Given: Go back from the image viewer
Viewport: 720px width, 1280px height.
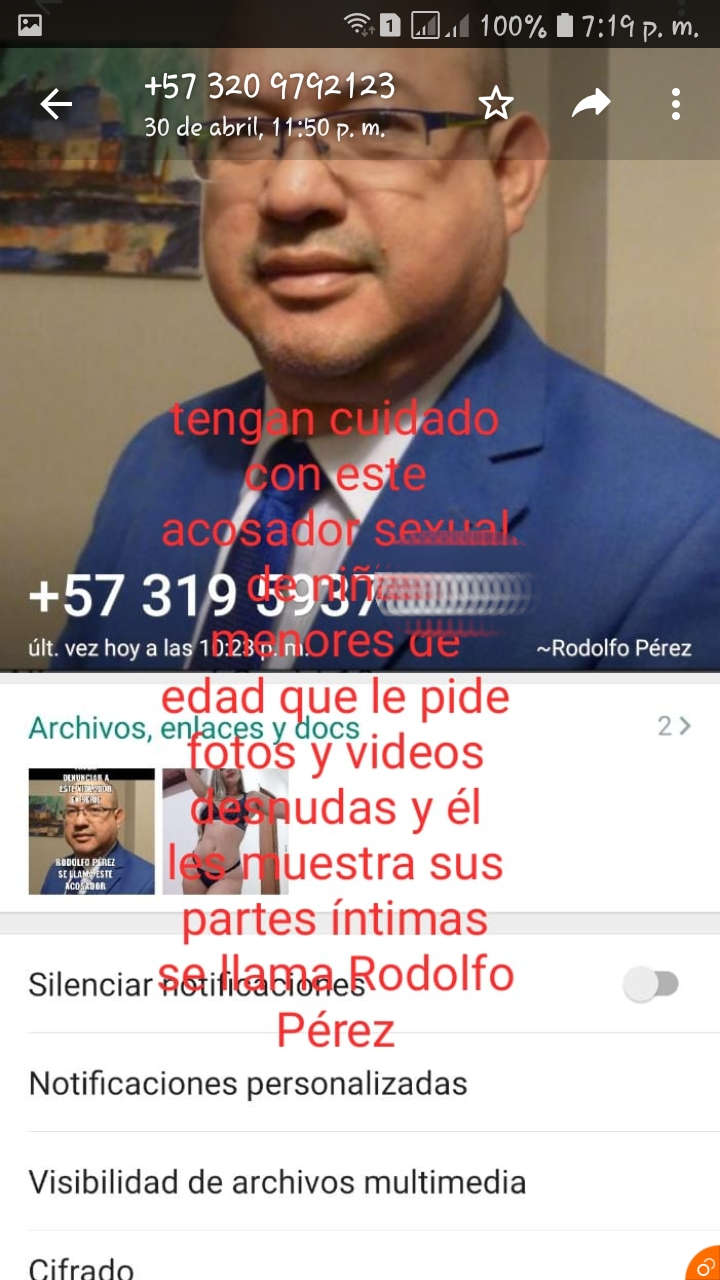Looking at the screenshot, I should point(56,104).
